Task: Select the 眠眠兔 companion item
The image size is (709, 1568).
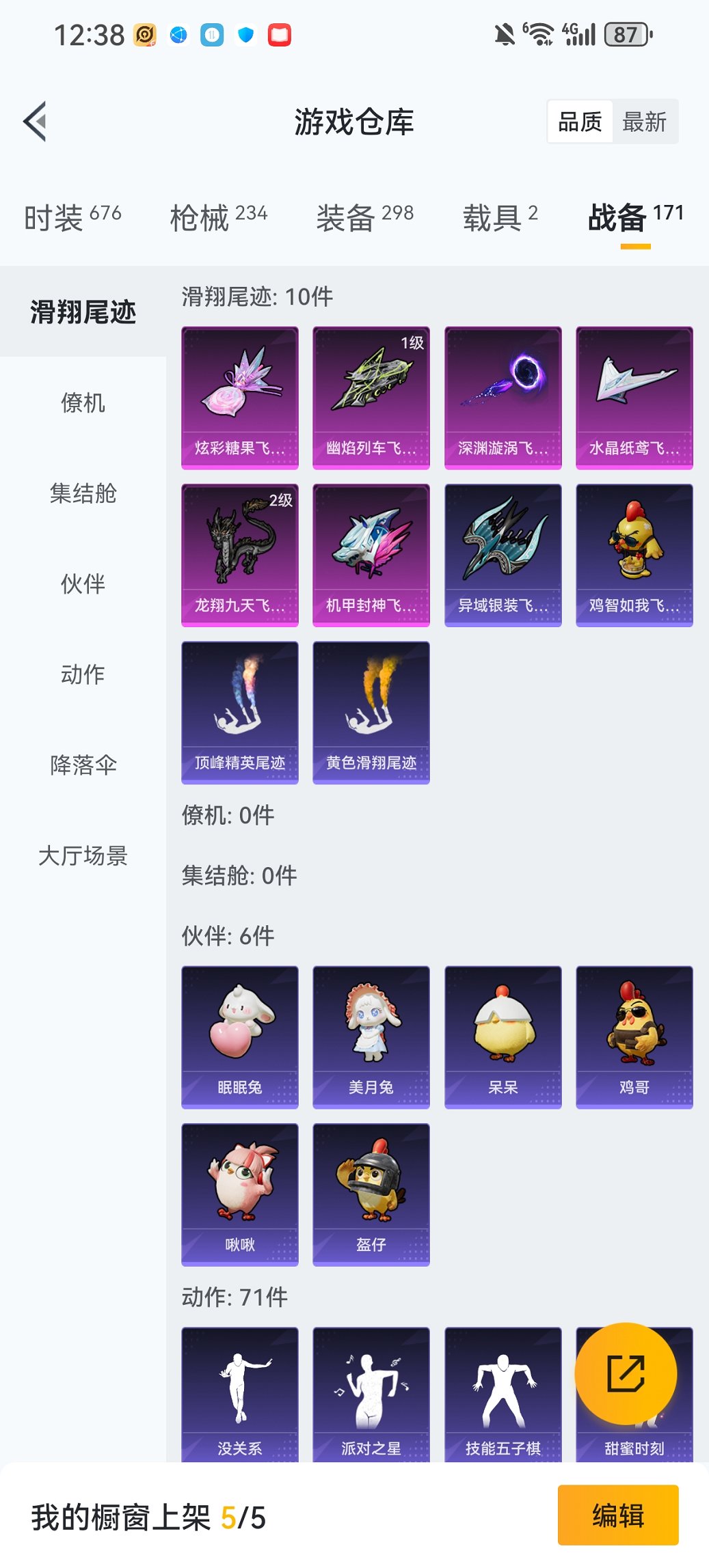Action: 240,1037
